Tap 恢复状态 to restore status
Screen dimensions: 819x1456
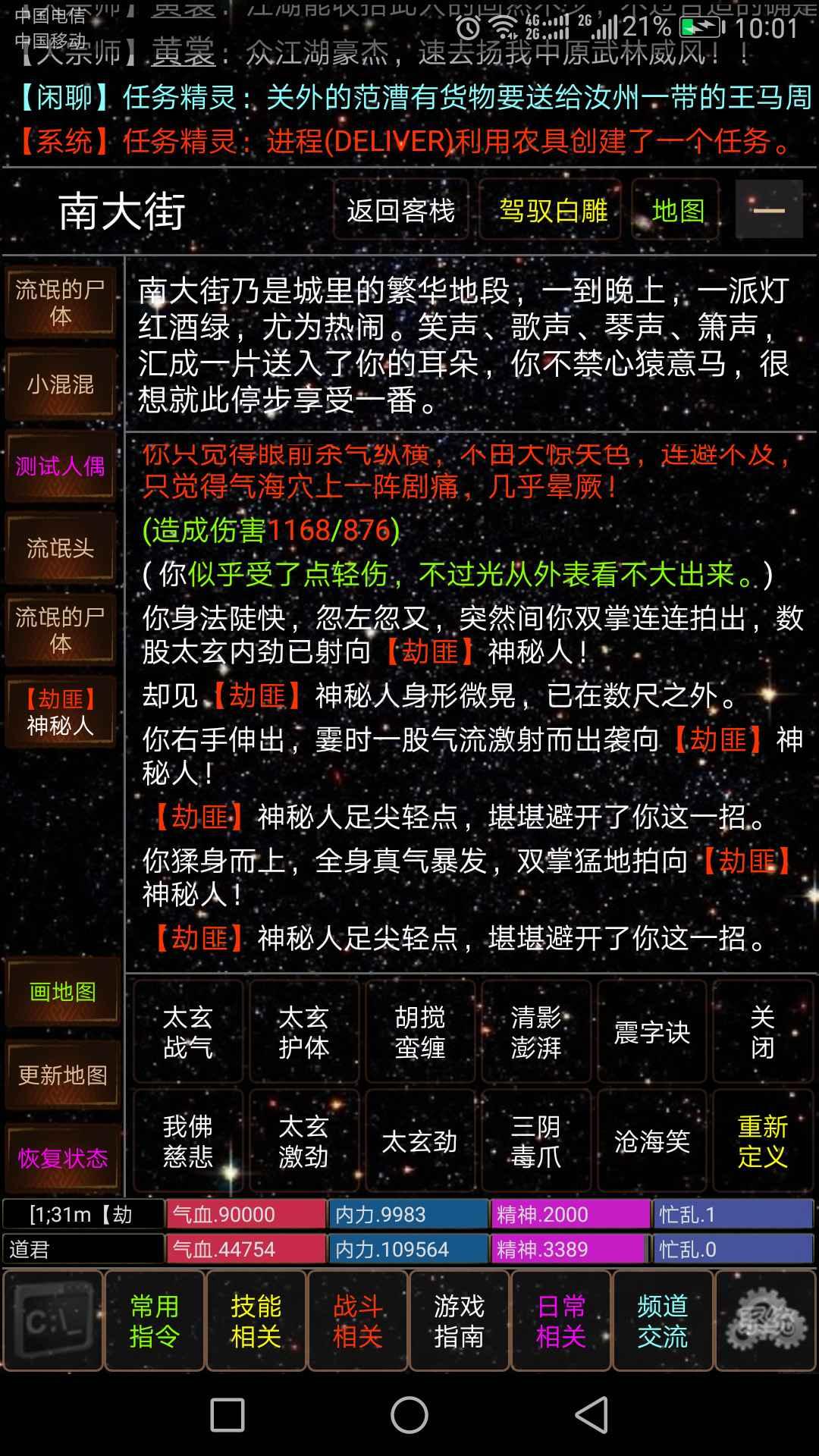point(62,1158)
